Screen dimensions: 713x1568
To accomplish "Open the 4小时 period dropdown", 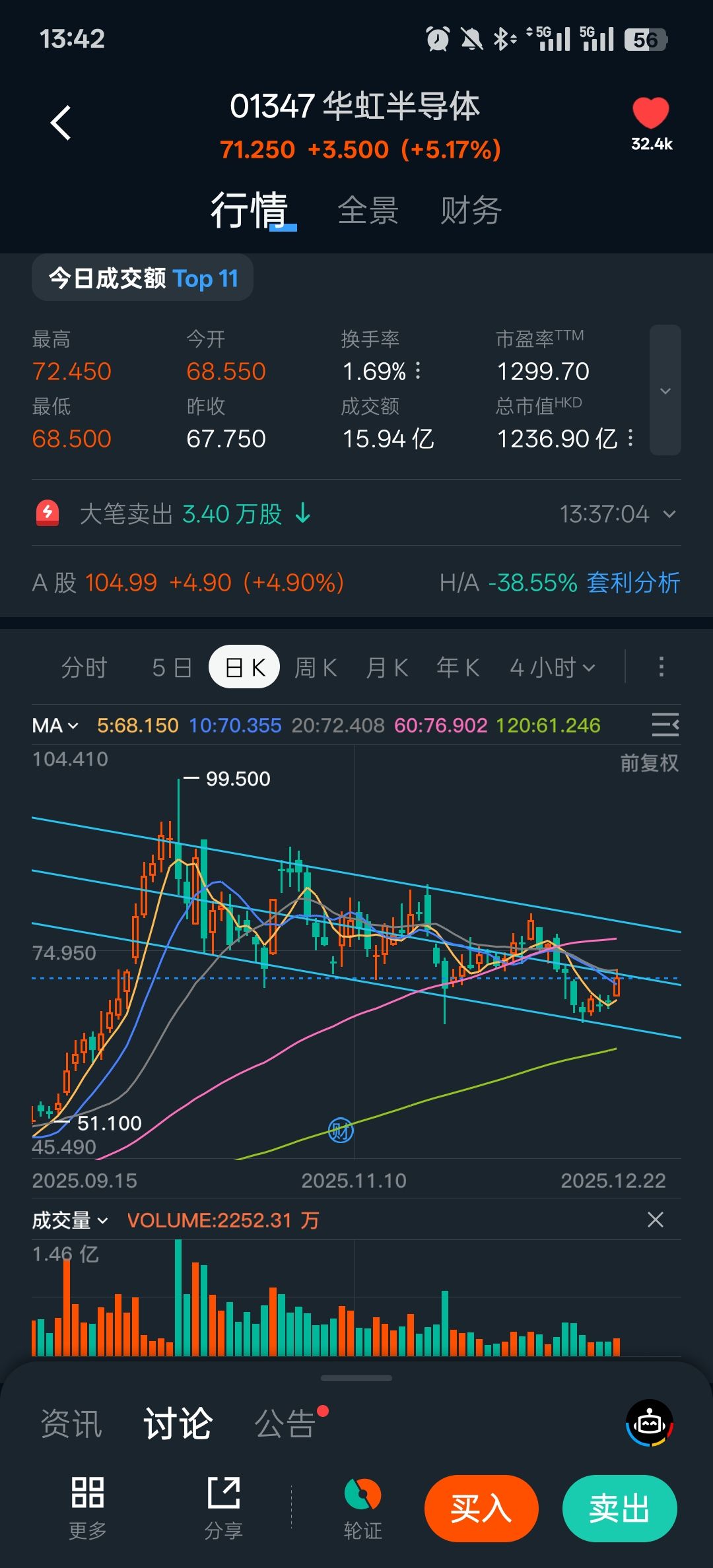I will click(x=552, y=668).
